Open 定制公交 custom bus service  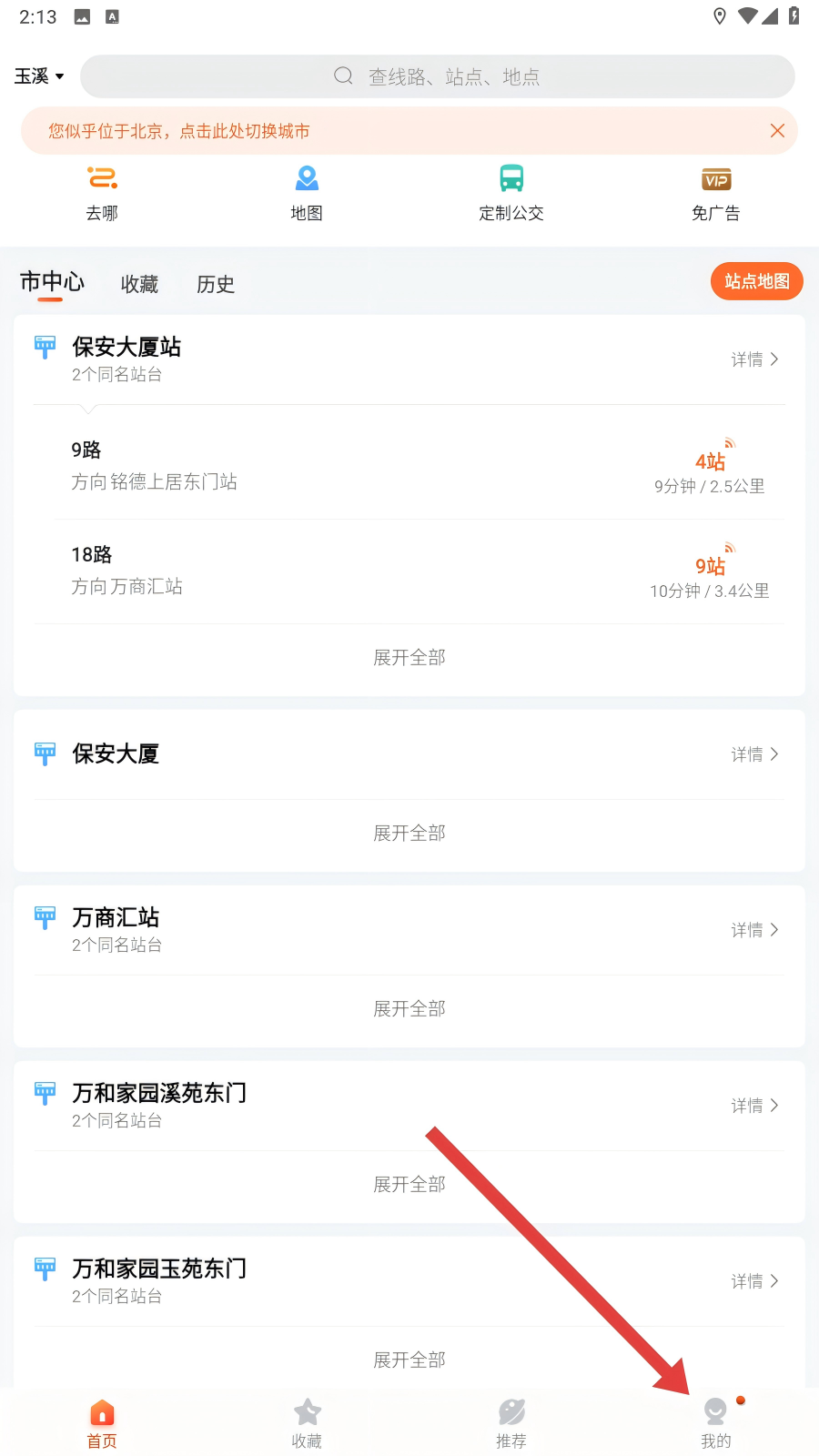pos(511,193)
